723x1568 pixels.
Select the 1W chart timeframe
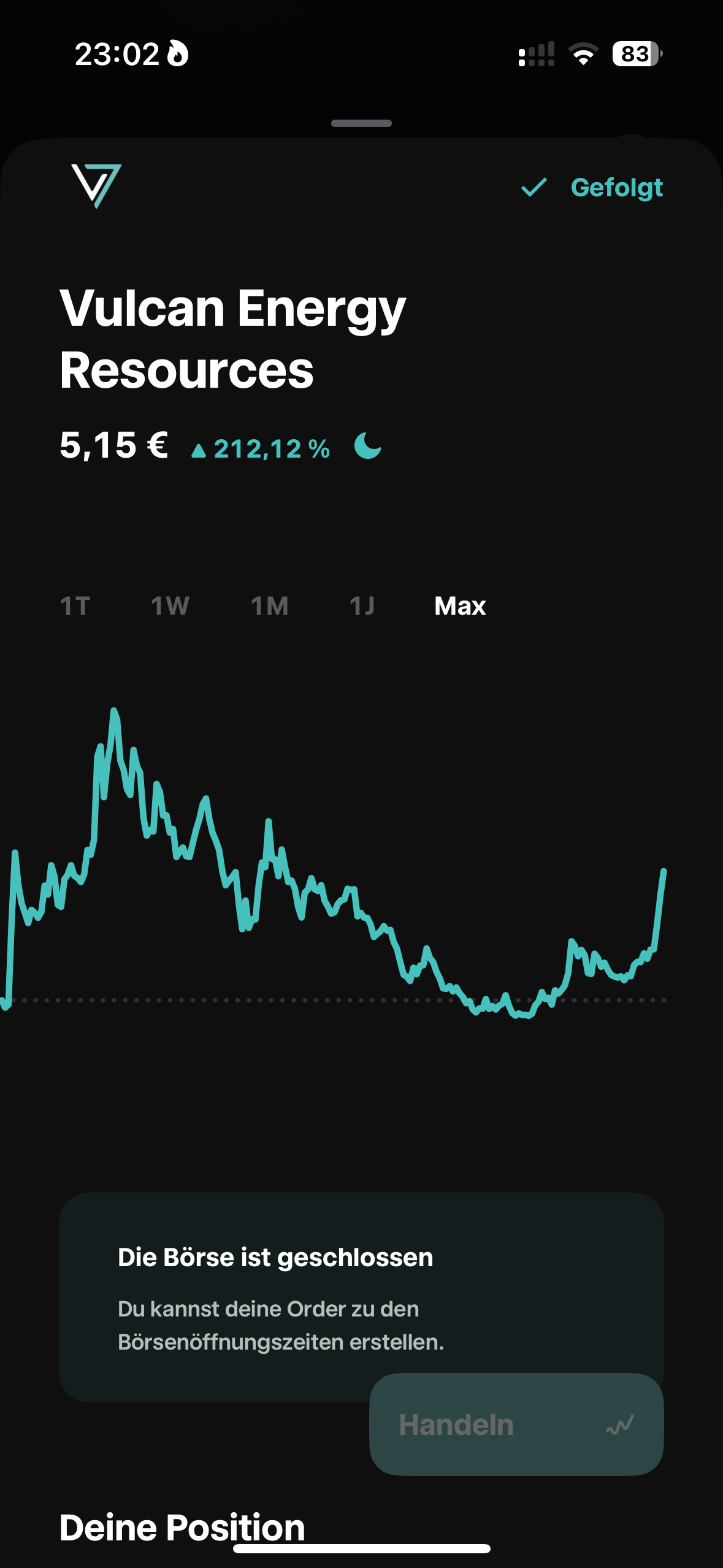tap(170, 606)
